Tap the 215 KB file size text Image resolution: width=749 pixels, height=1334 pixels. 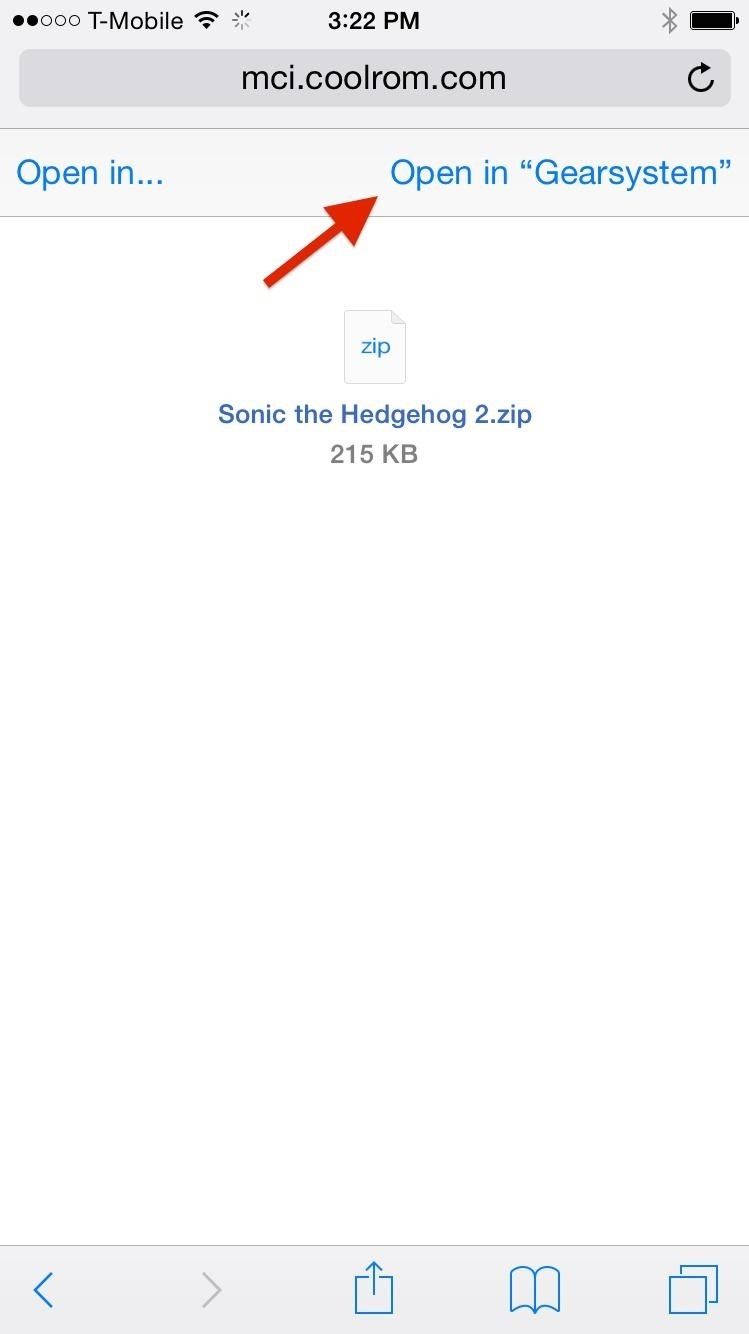tap(374, 453)
